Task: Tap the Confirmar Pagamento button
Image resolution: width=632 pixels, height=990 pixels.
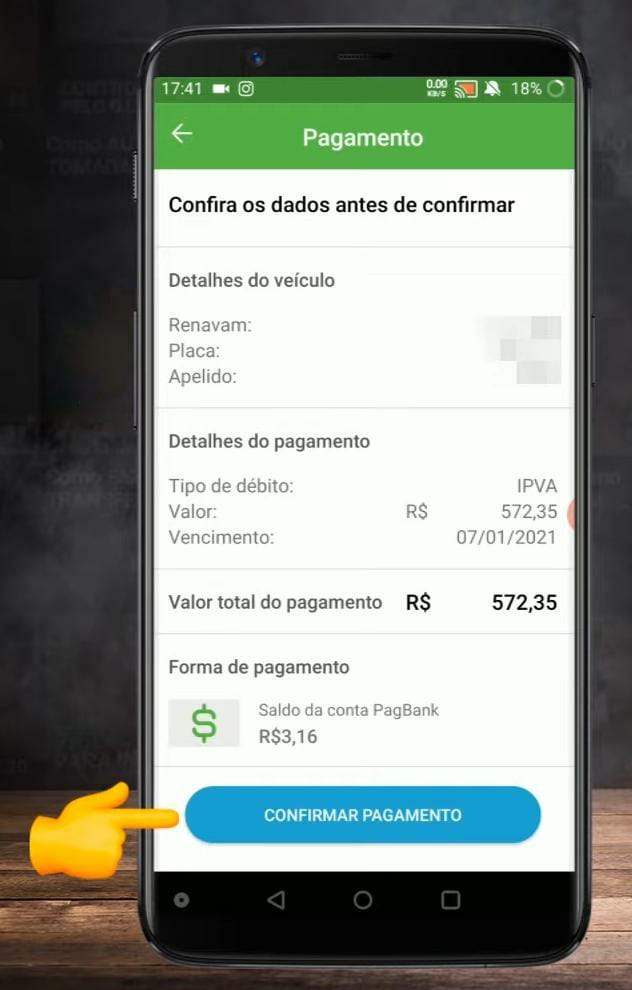Action: [362, 815]
